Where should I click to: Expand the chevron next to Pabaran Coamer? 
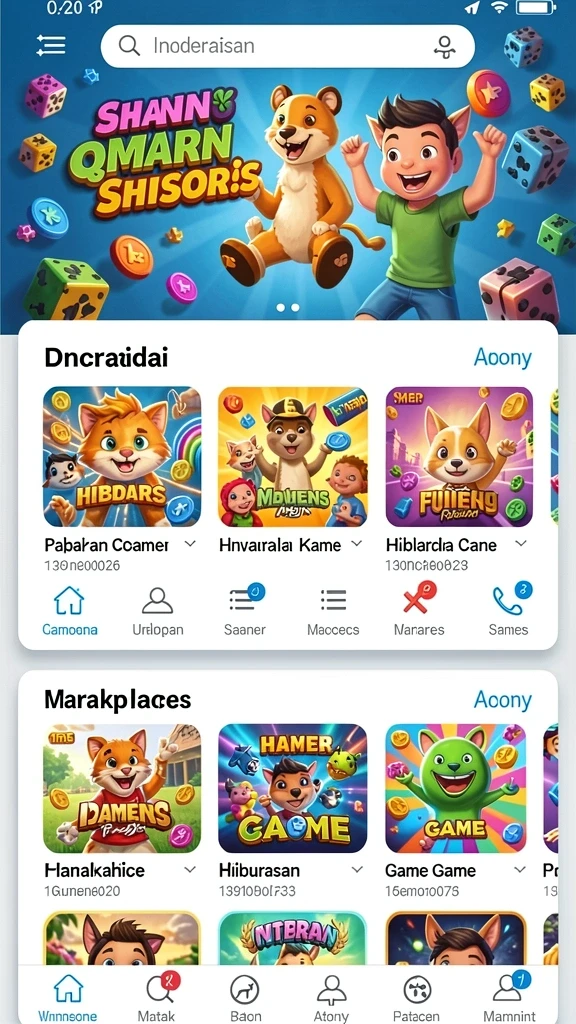click(190, 543)
